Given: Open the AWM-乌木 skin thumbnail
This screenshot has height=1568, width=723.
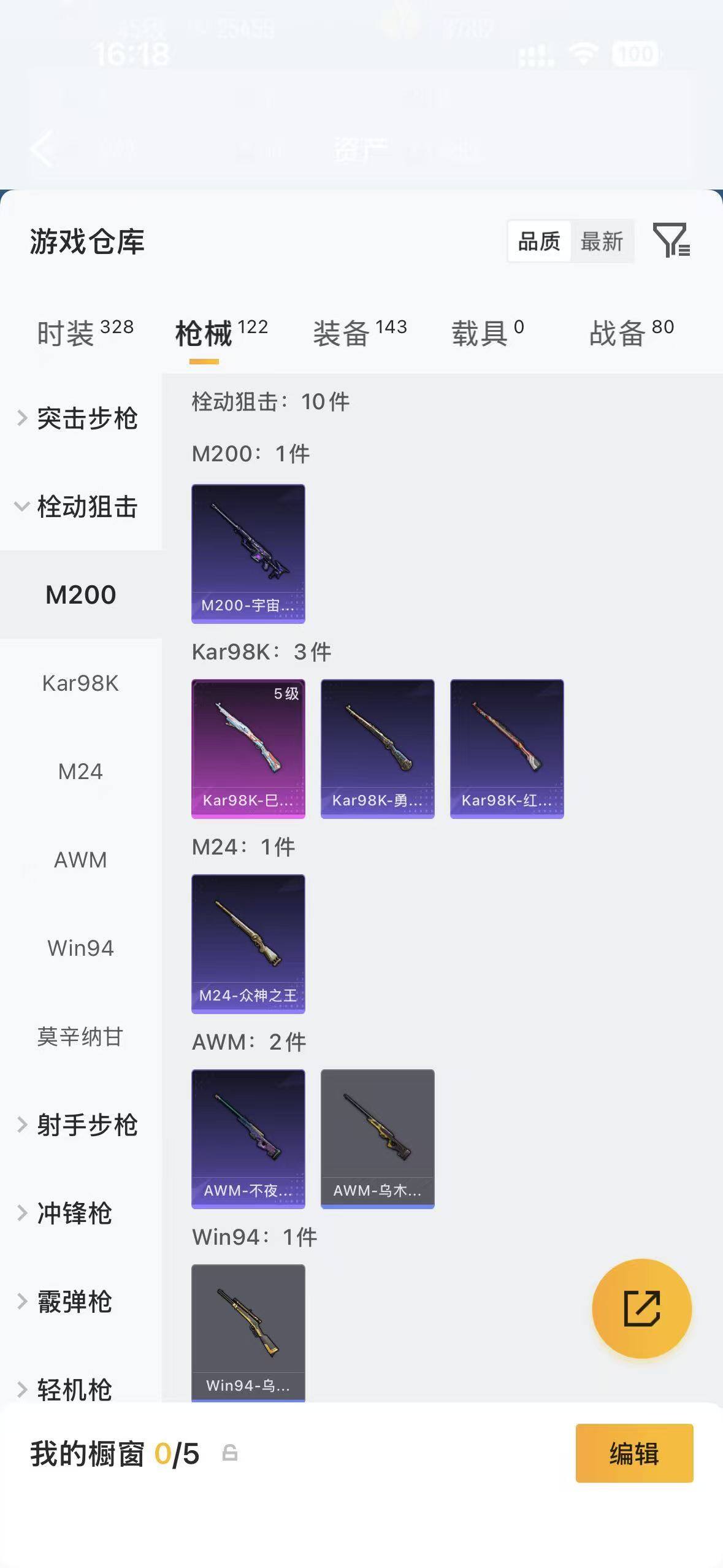Looking at the screenshot, I should (378, 1138).
